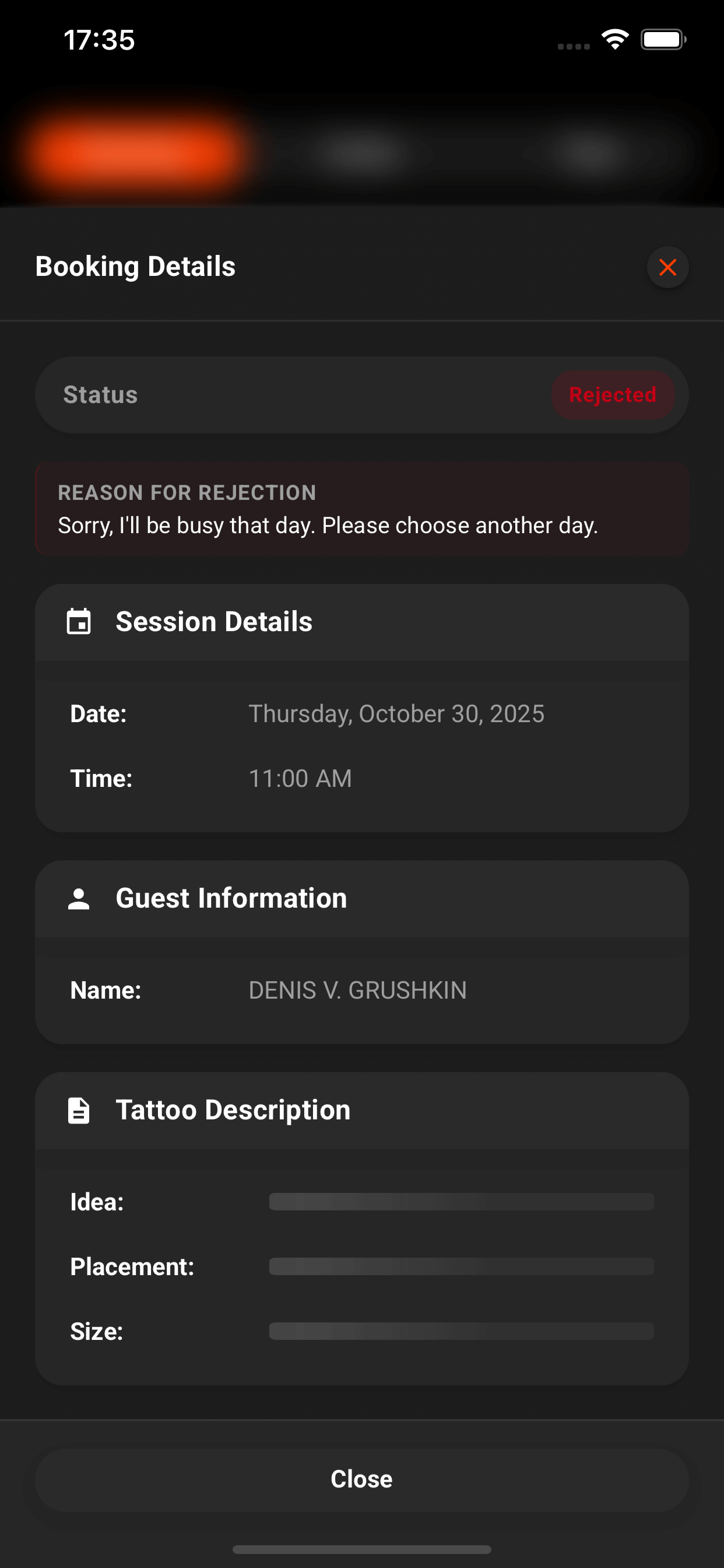Screen dimensions: 724x1568
Task: Select the Rejected status badge
Action: tap(613, 394)
